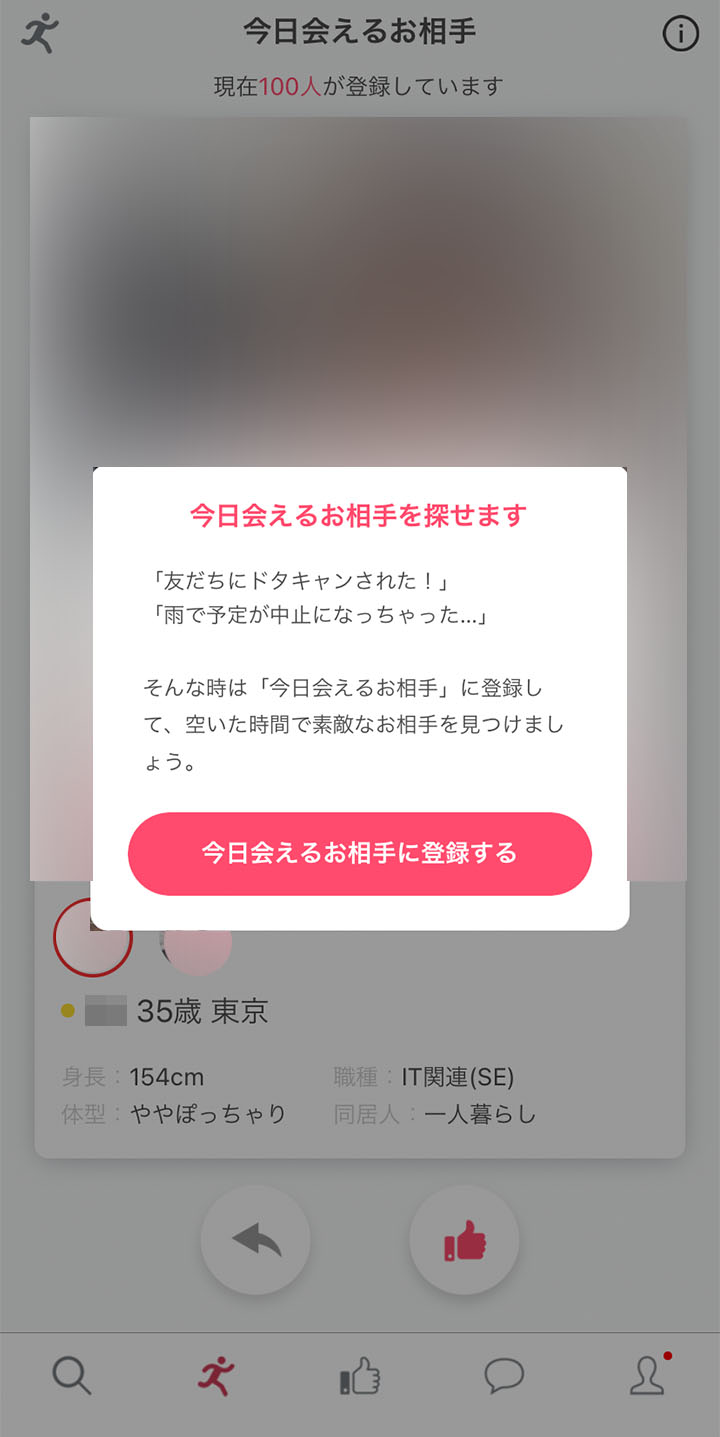
Task: Like this profile with thumbs-up button
Action: pyautogui.click(x=464, y=1240)
